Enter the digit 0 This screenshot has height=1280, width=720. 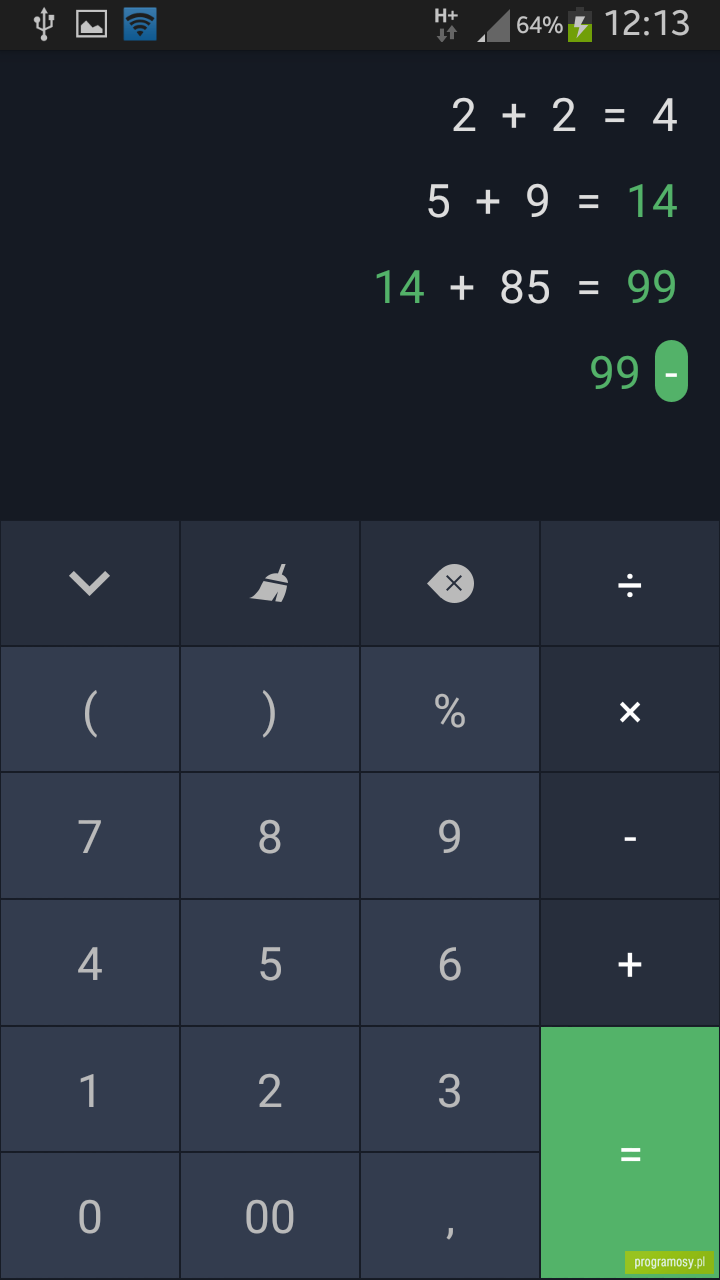tap(90, 1216)
